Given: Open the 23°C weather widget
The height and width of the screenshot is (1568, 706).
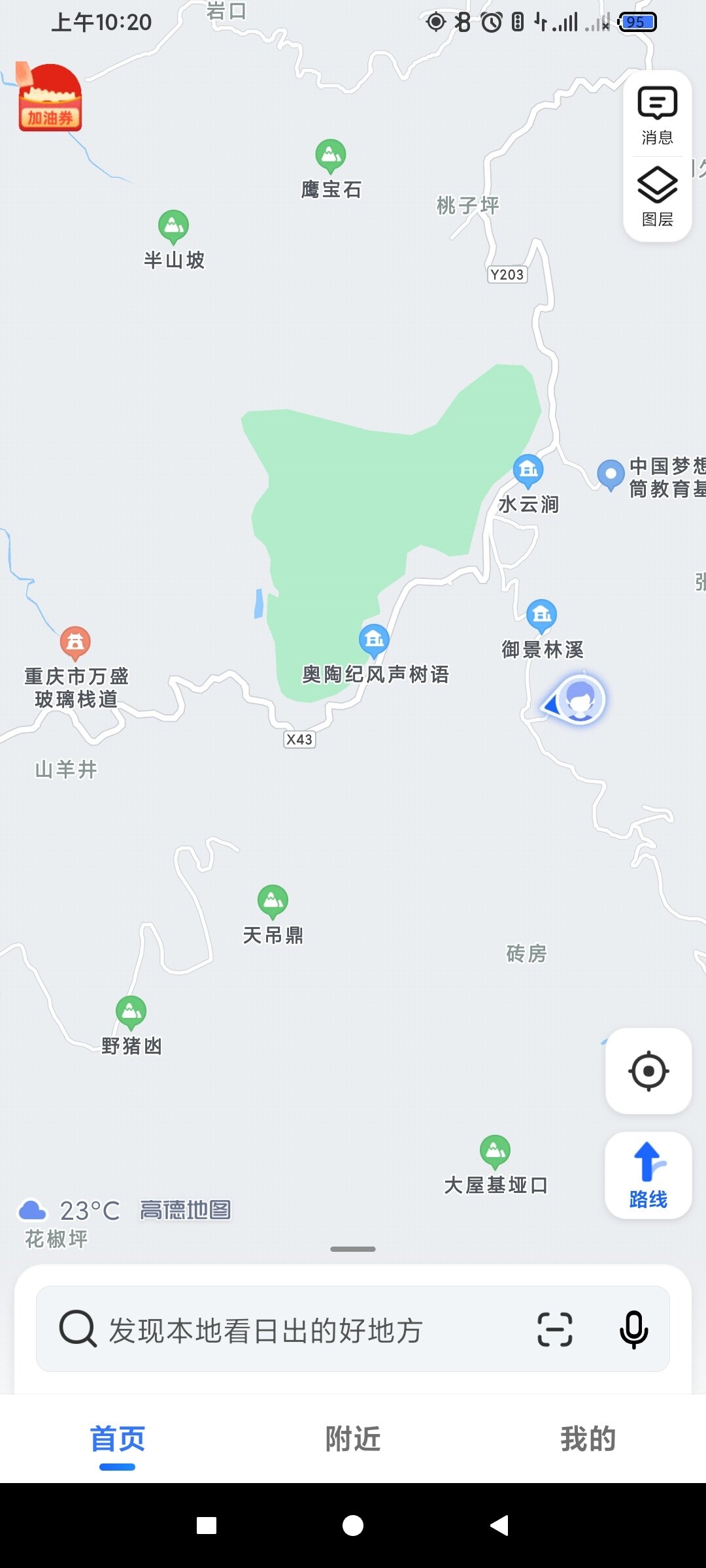Looking at the screenshot, I should (69, 1211).
